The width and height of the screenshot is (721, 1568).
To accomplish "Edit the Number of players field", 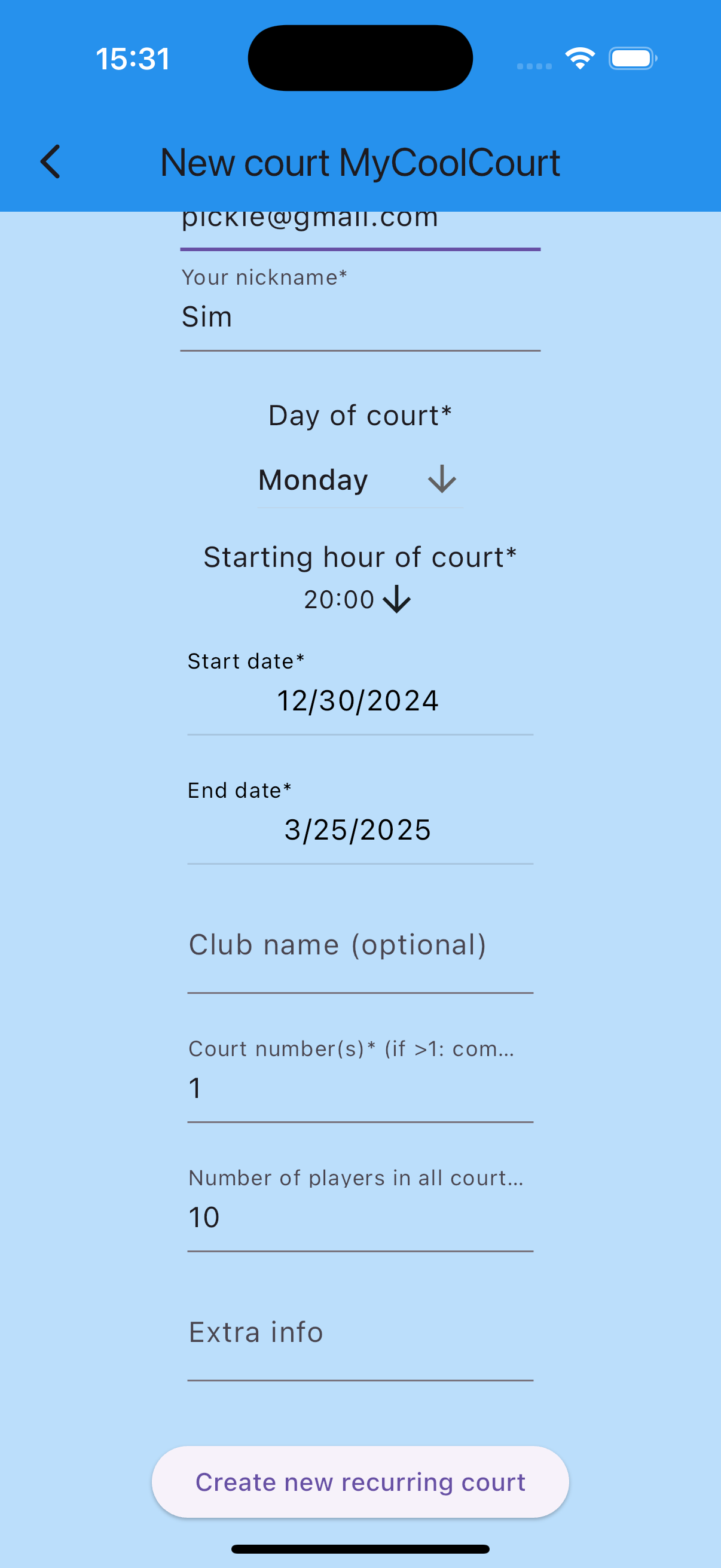I will pos(359,1218).
